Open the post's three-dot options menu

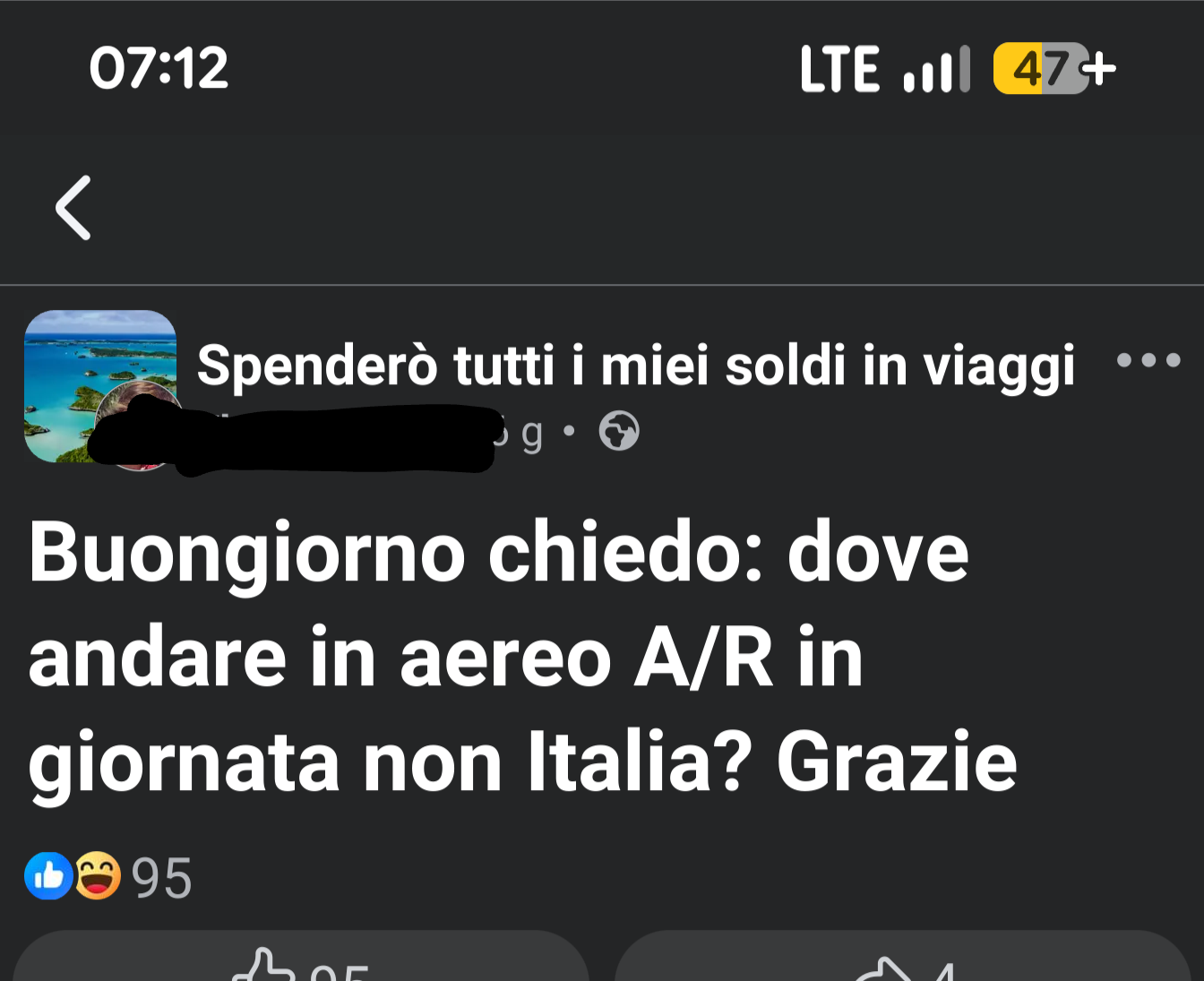1148,361
